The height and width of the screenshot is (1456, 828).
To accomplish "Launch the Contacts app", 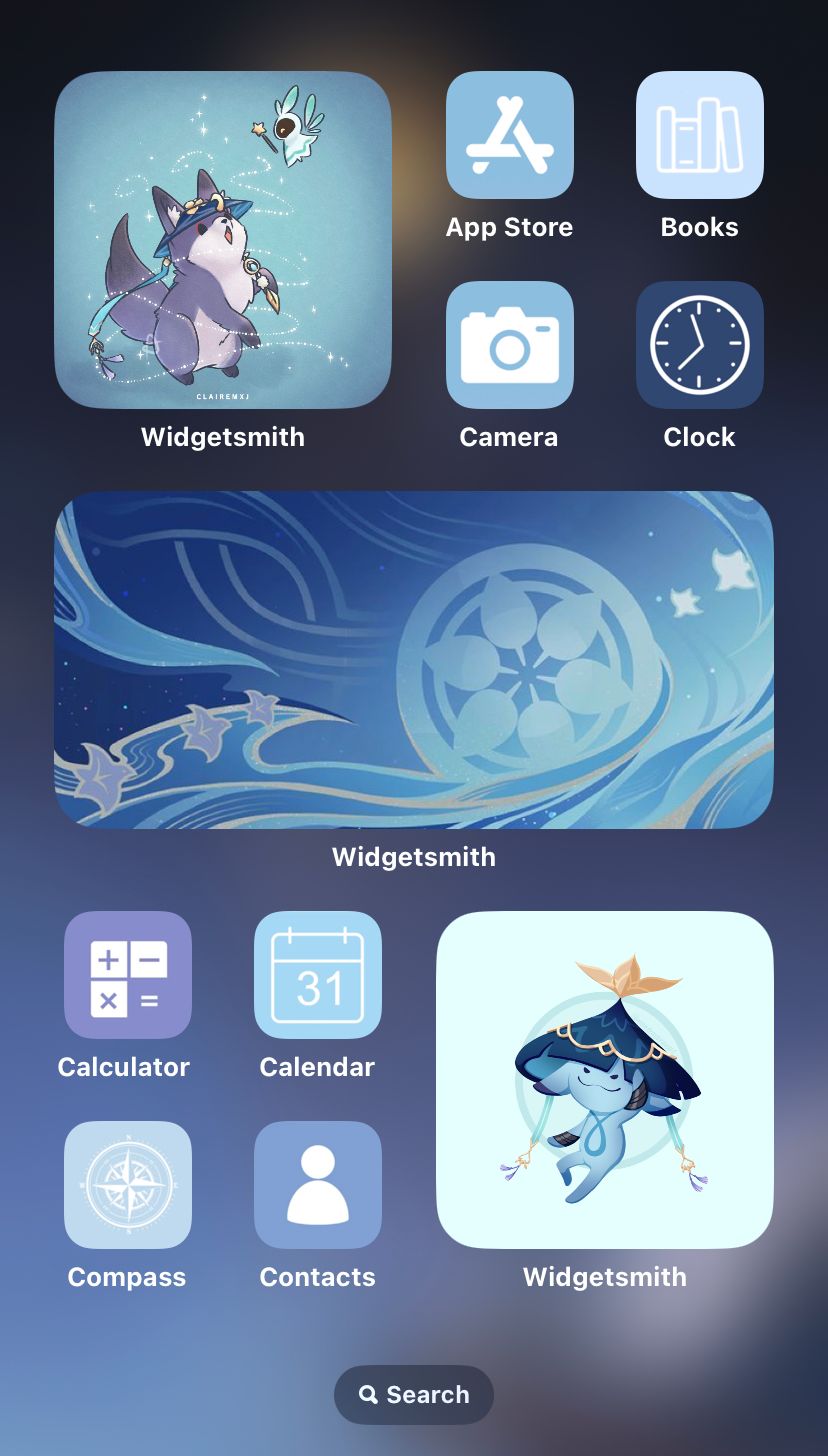I will coord(318,1185).
